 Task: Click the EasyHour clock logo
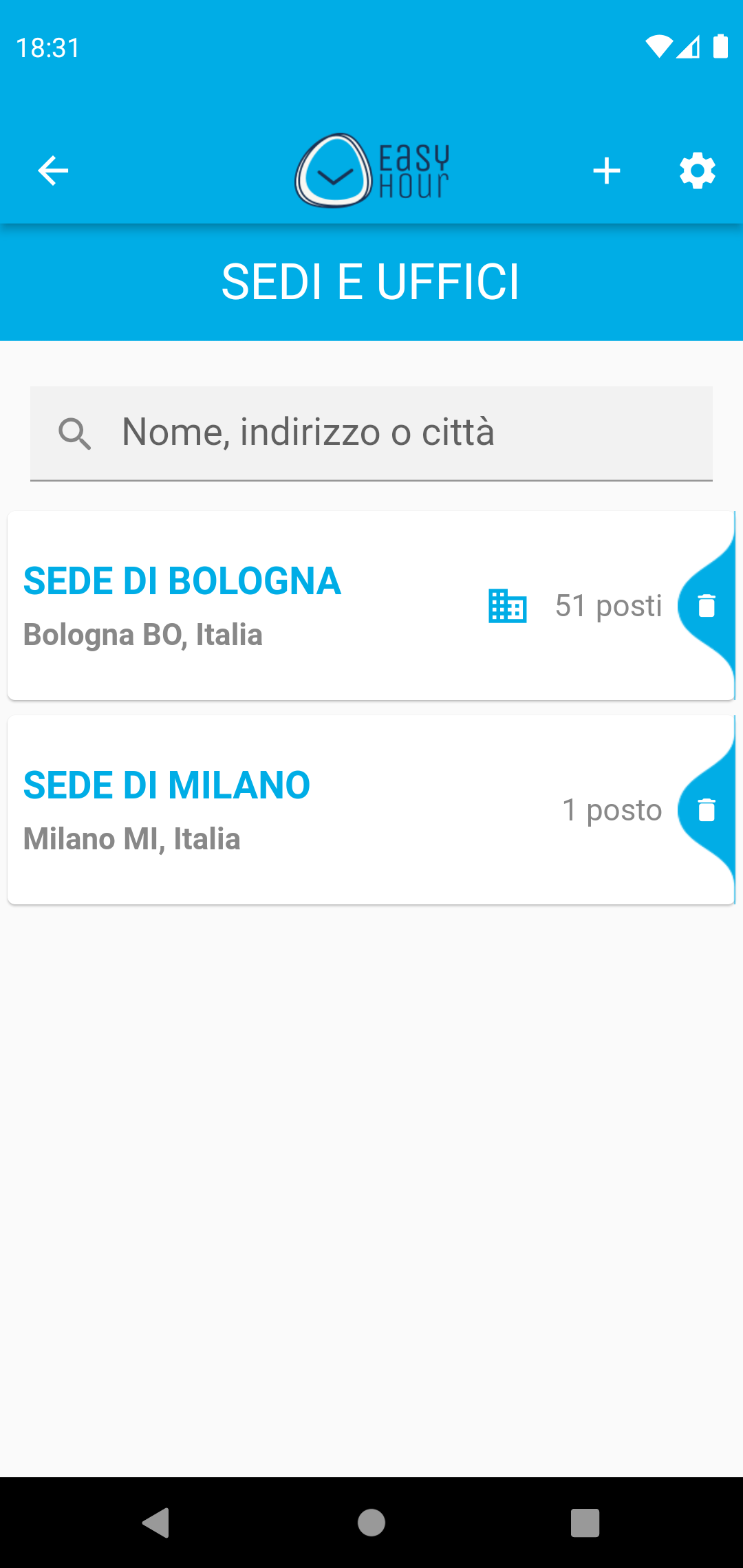click(371, 171)
